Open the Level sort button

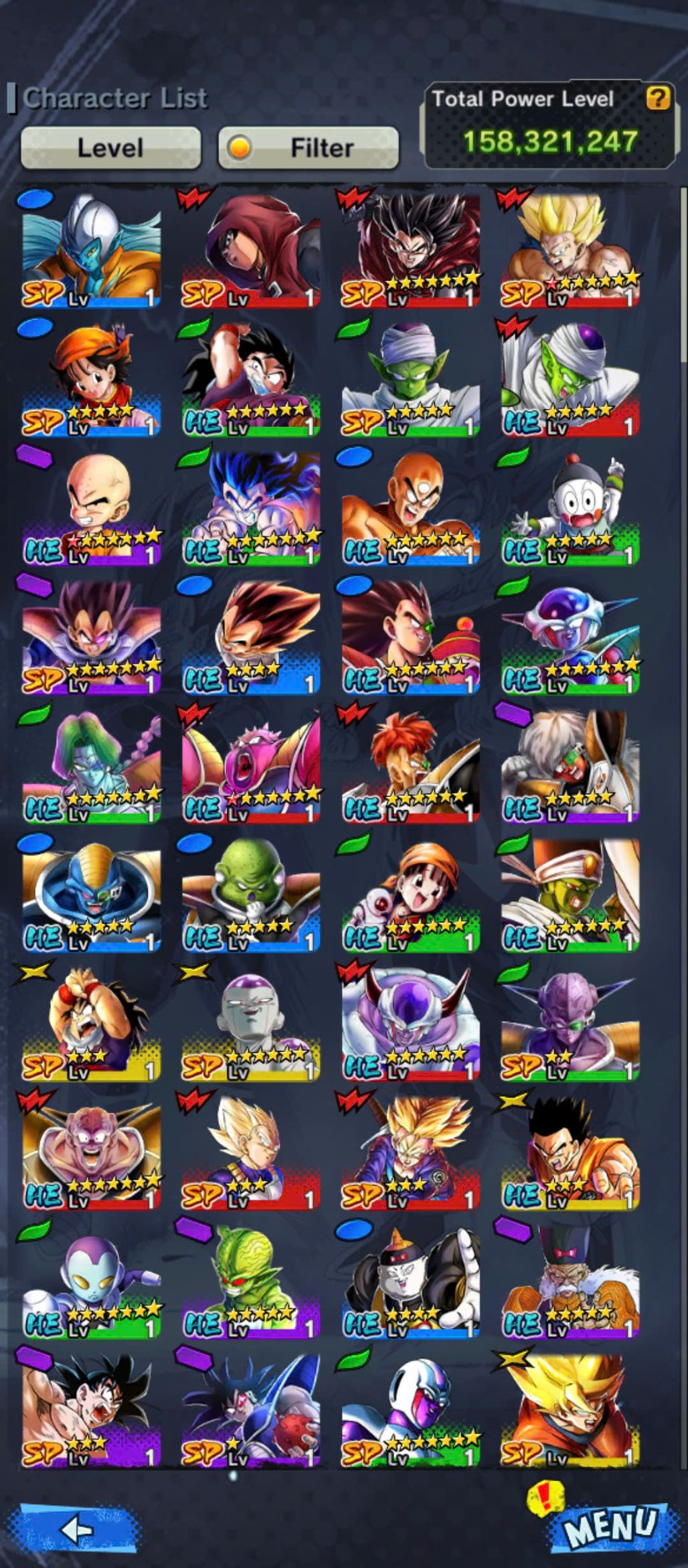pyautogui.click(x=110, y=147)
